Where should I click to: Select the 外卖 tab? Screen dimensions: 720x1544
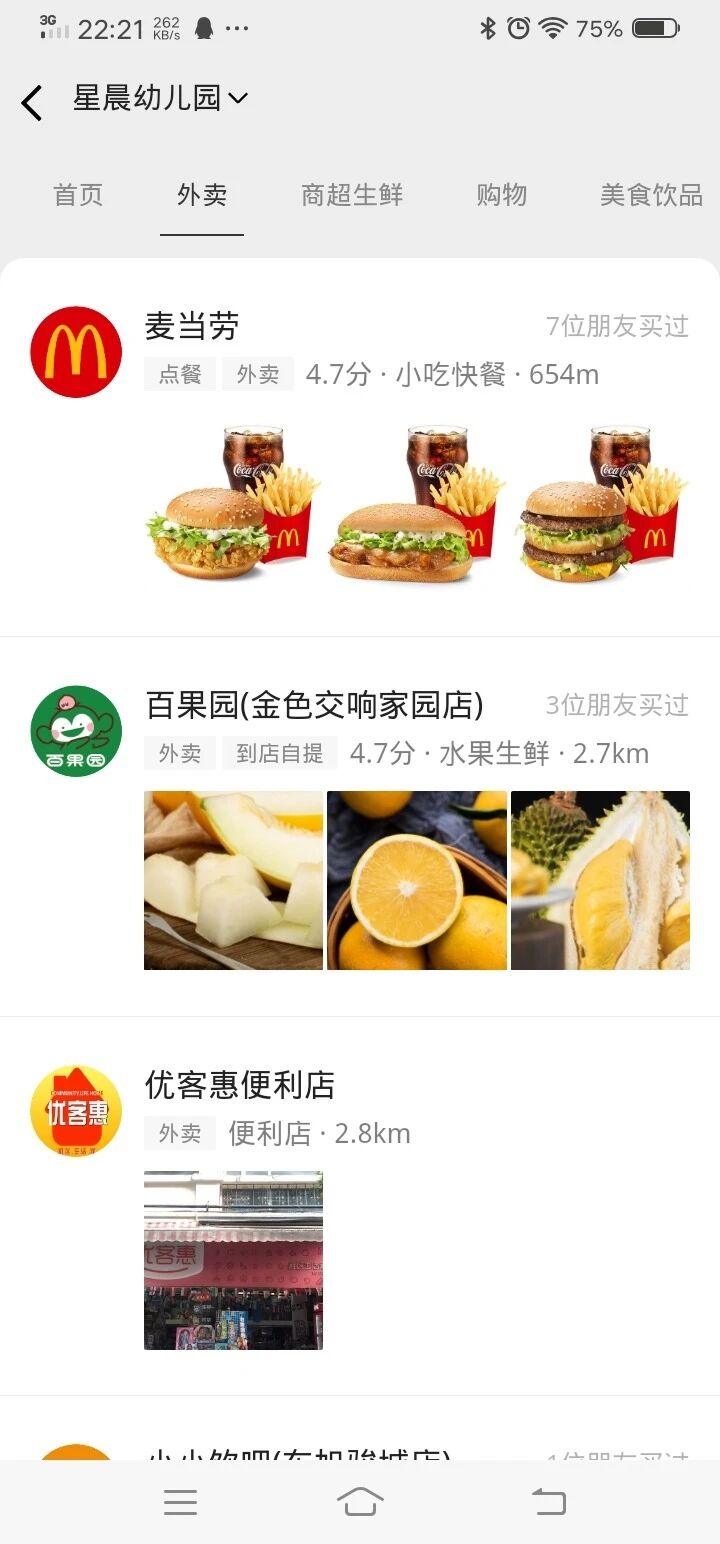pyautogui.click(x=202, y=195)
